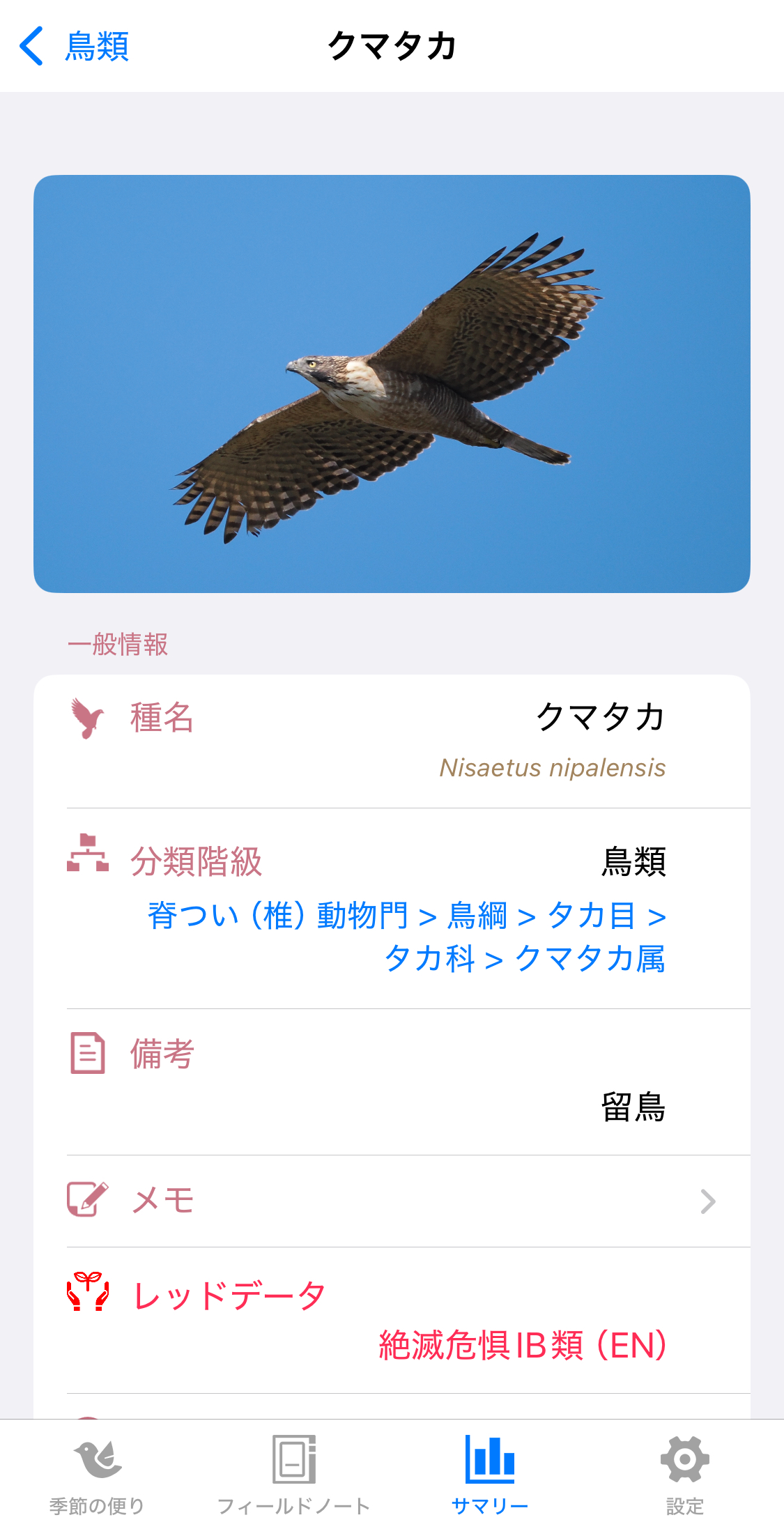Open the 設定 tab

tap(685, 1472)
